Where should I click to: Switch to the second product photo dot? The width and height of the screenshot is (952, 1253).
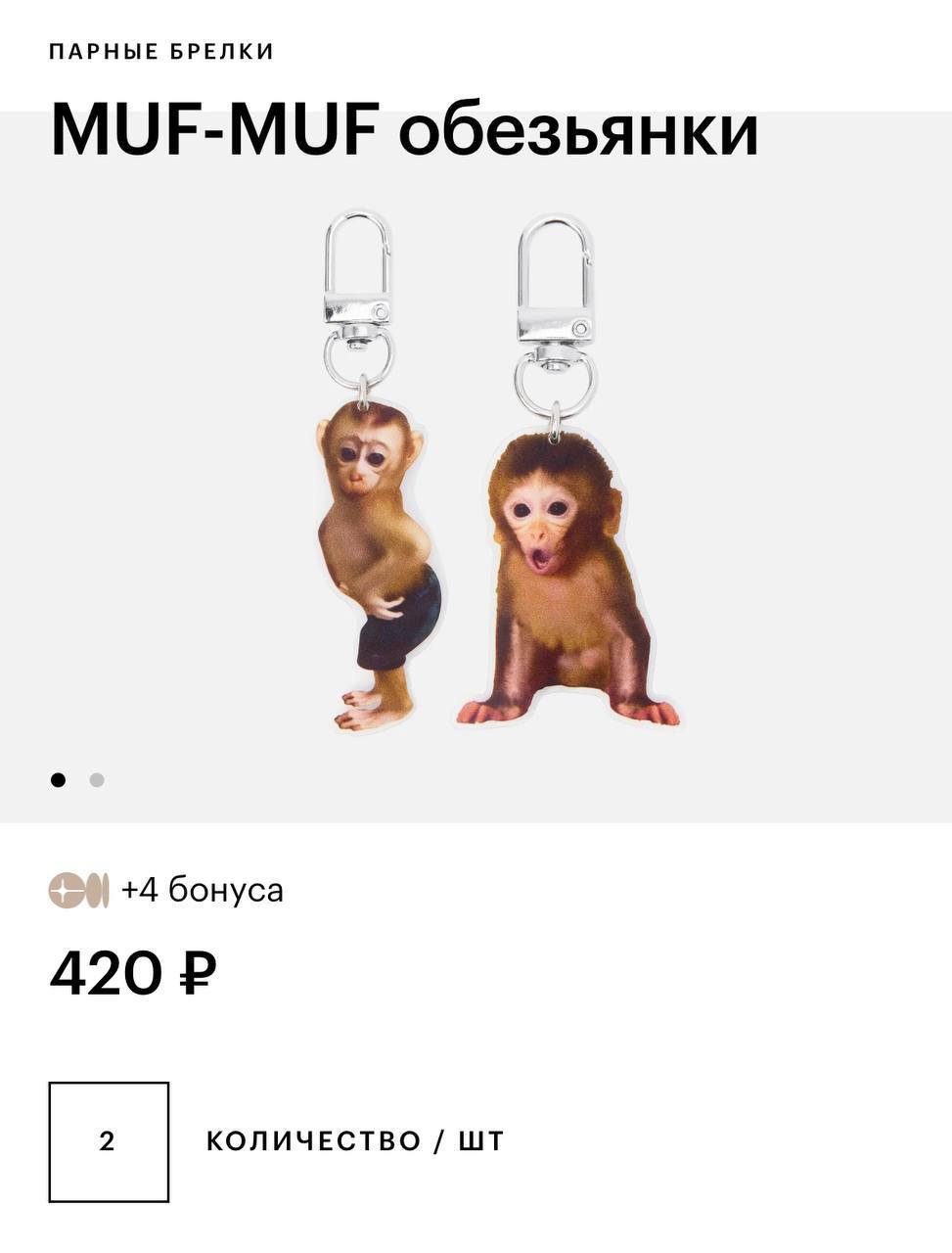click(x=97, y=780)
